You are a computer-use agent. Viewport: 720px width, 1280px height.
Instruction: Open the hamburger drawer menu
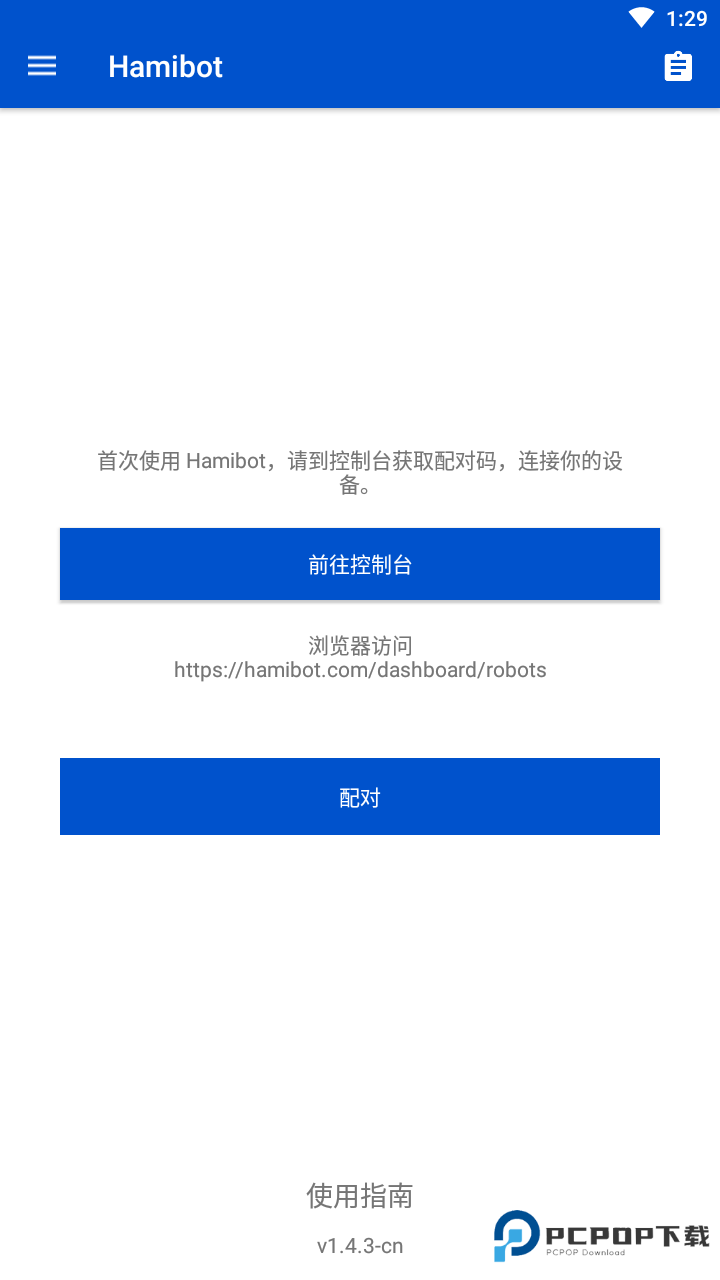coord(42,66)
